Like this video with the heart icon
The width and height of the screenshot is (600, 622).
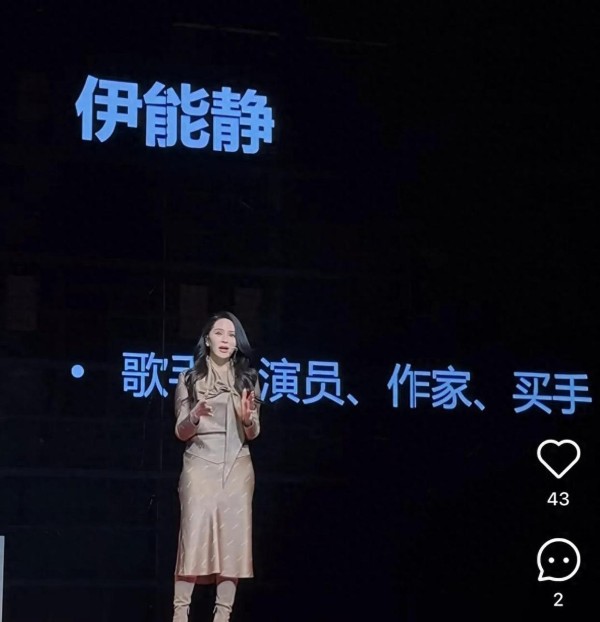558,459
